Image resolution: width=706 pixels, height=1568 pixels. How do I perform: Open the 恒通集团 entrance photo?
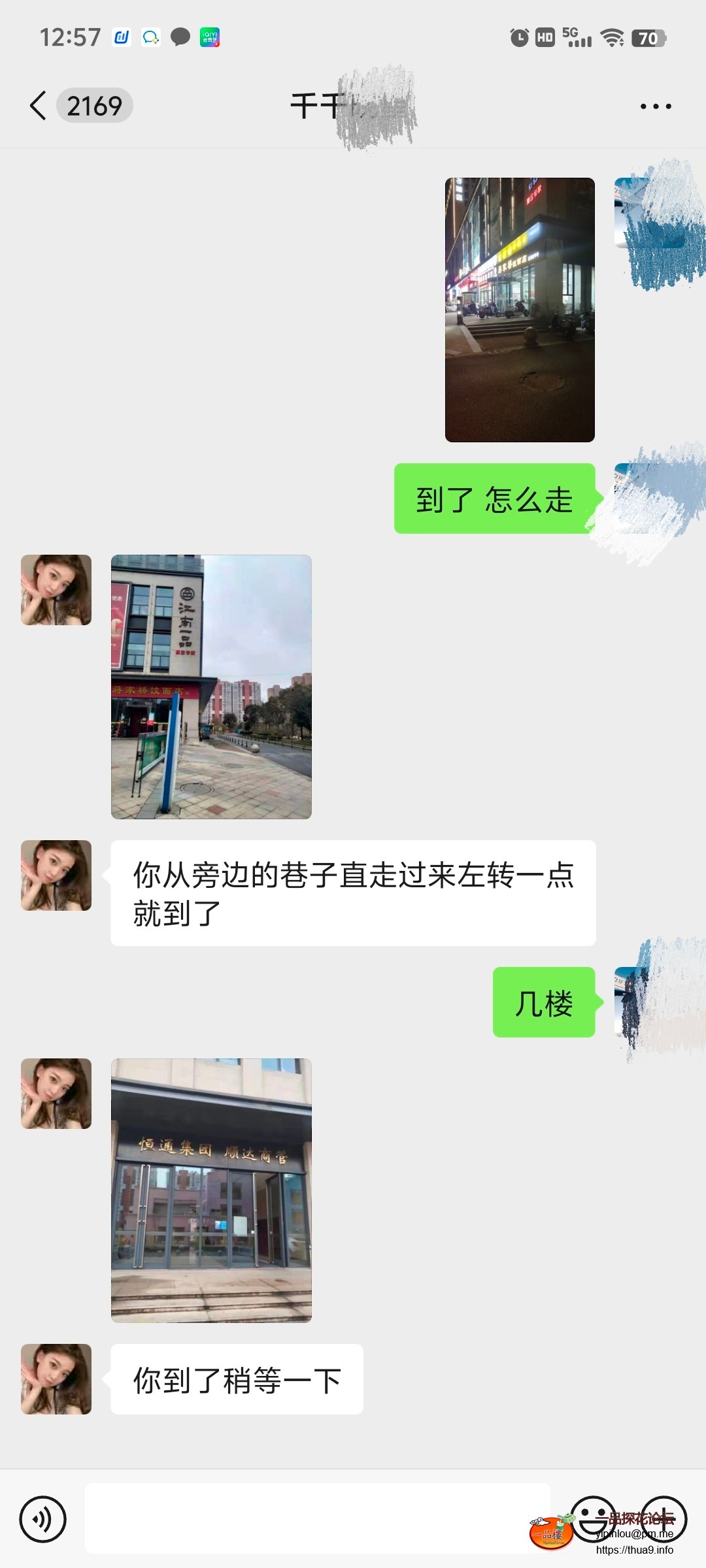click(211, 1190)
